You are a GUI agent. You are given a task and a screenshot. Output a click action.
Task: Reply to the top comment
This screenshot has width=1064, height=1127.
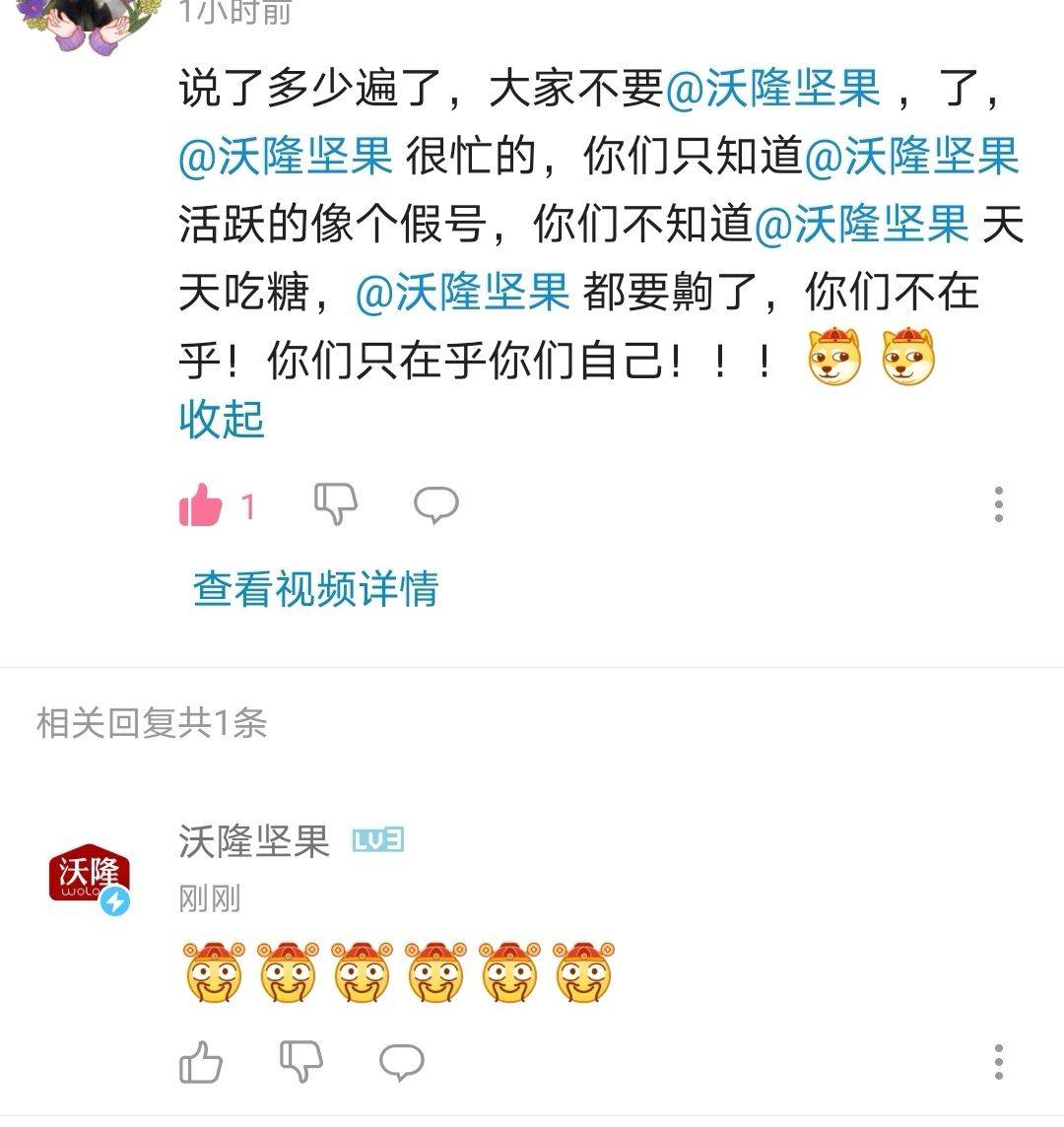pos(435,504)
